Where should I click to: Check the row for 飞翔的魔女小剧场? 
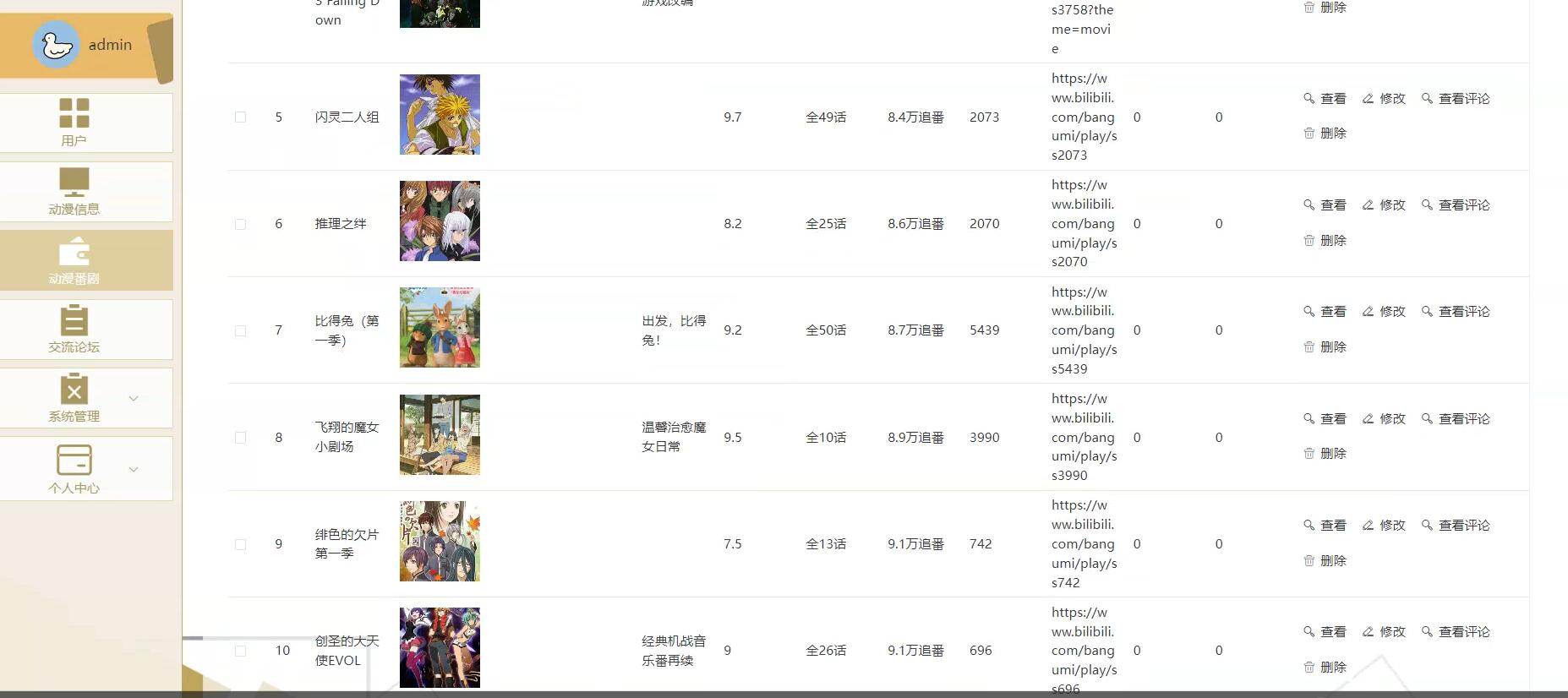[x=241, y=438]
